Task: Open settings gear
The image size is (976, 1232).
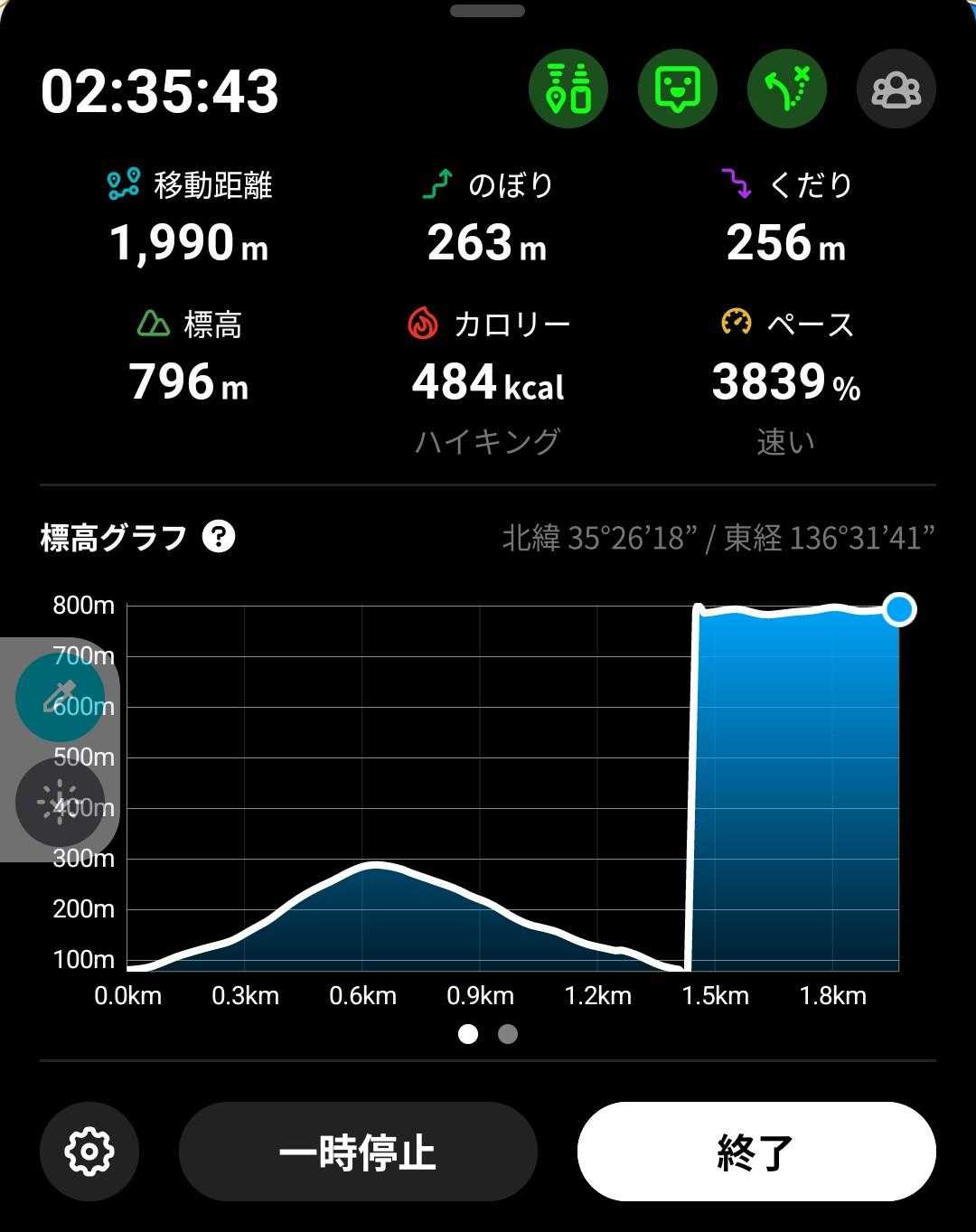Action: click(x=89, y=1152)
